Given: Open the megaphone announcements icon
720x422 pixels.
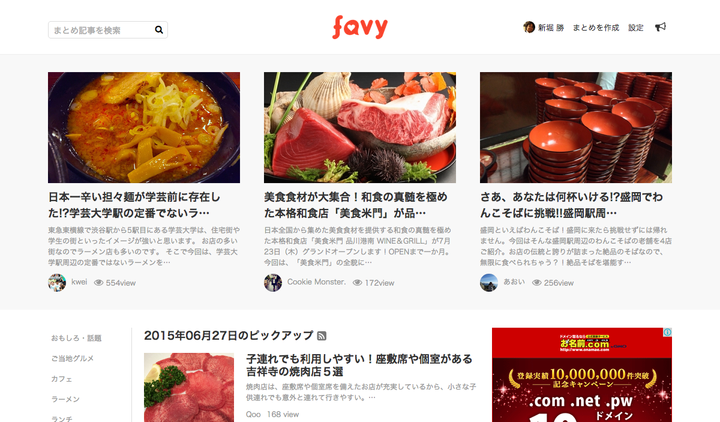Looking at the screenshot, I should [x=661, y=28].
